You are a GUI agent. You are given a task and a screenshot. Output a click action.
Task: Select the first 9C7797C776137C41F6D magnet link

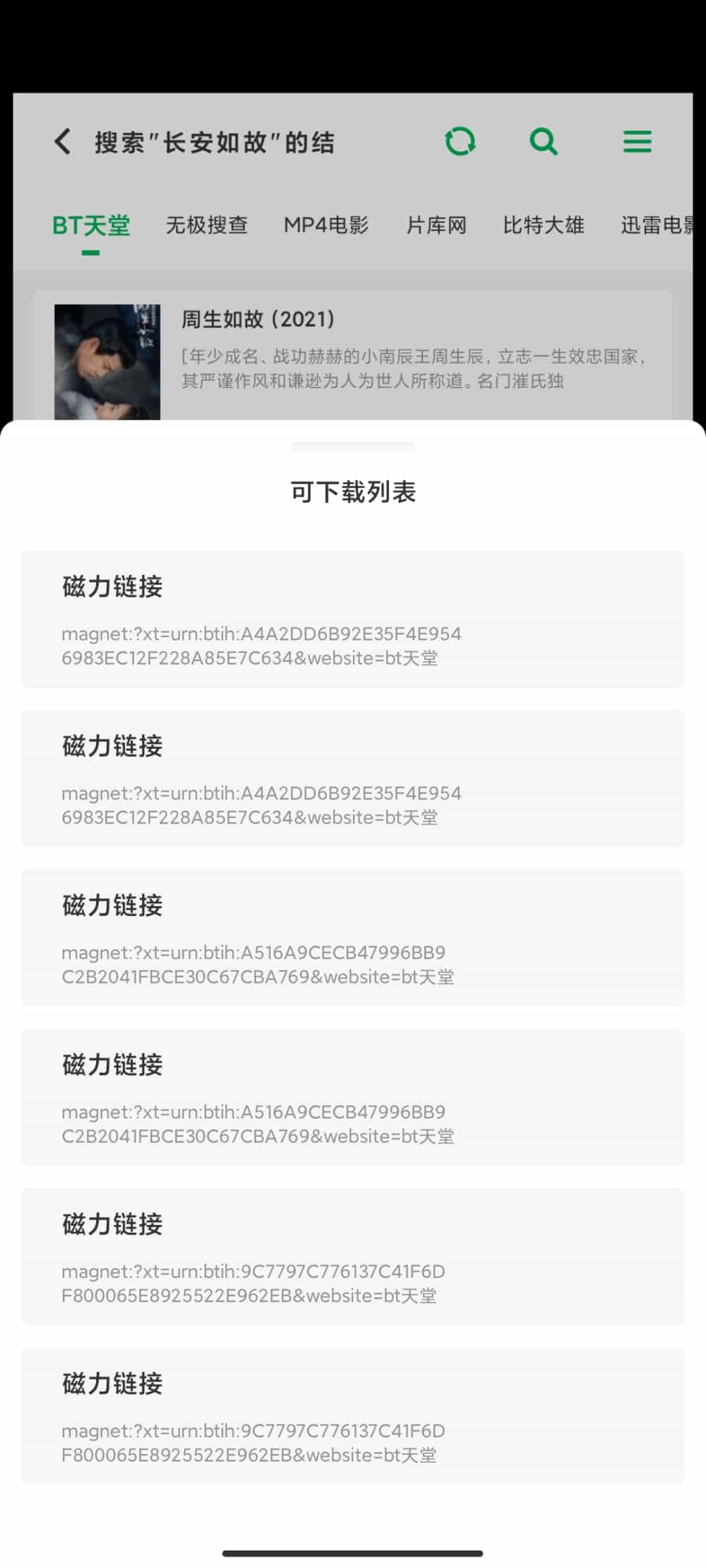(353, 1257)
